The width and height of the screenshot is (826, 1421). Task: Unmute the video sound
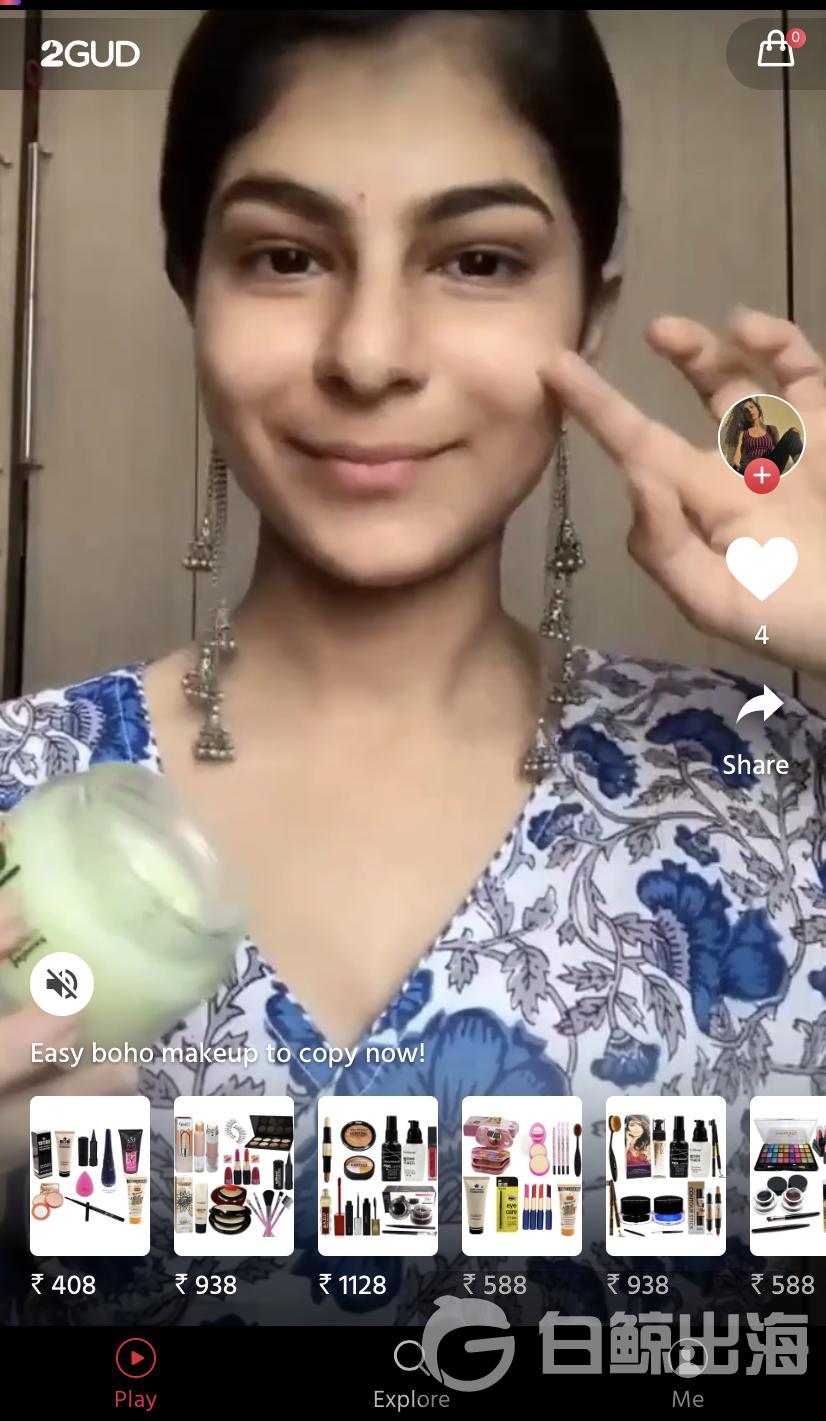(x=62, y=984)
